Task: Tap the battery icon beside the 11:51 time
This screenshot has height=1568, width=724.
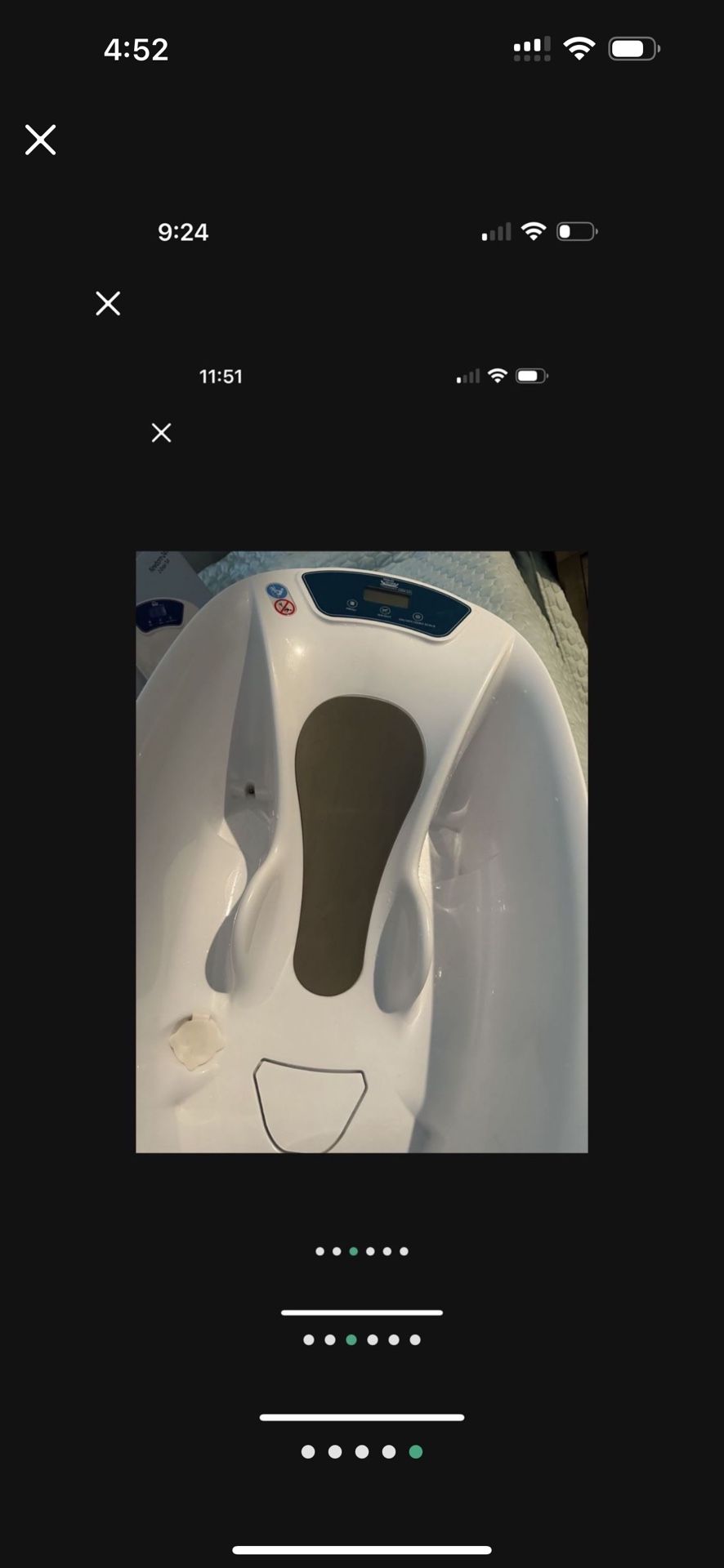Action: (x=532, y=376)
